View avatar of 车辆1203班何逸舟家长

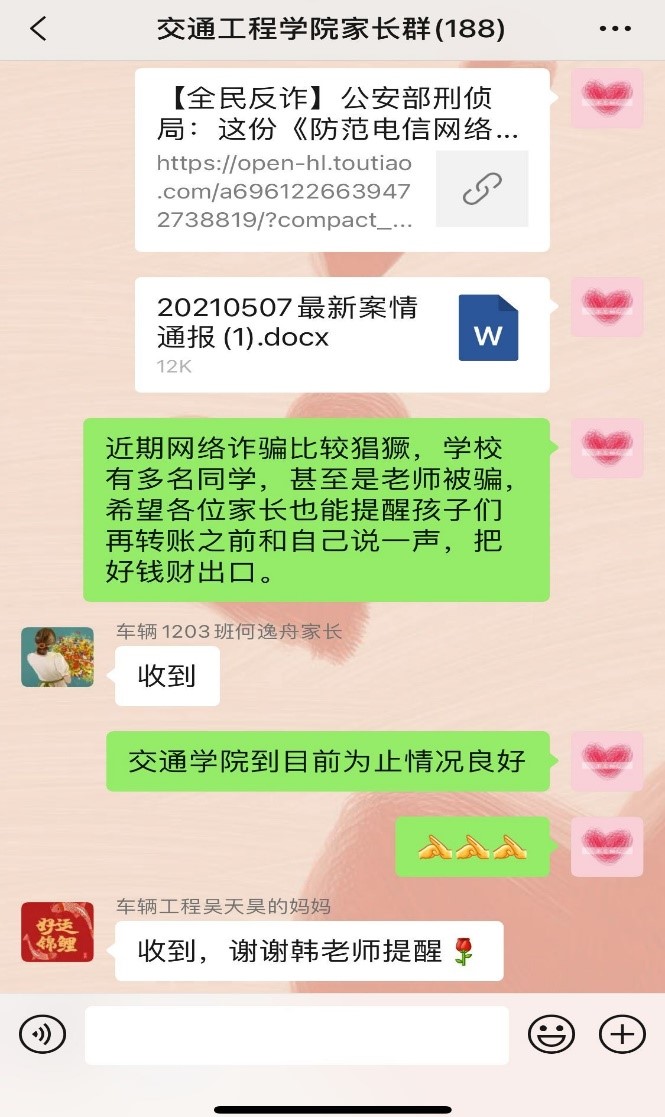coord(57,657)
